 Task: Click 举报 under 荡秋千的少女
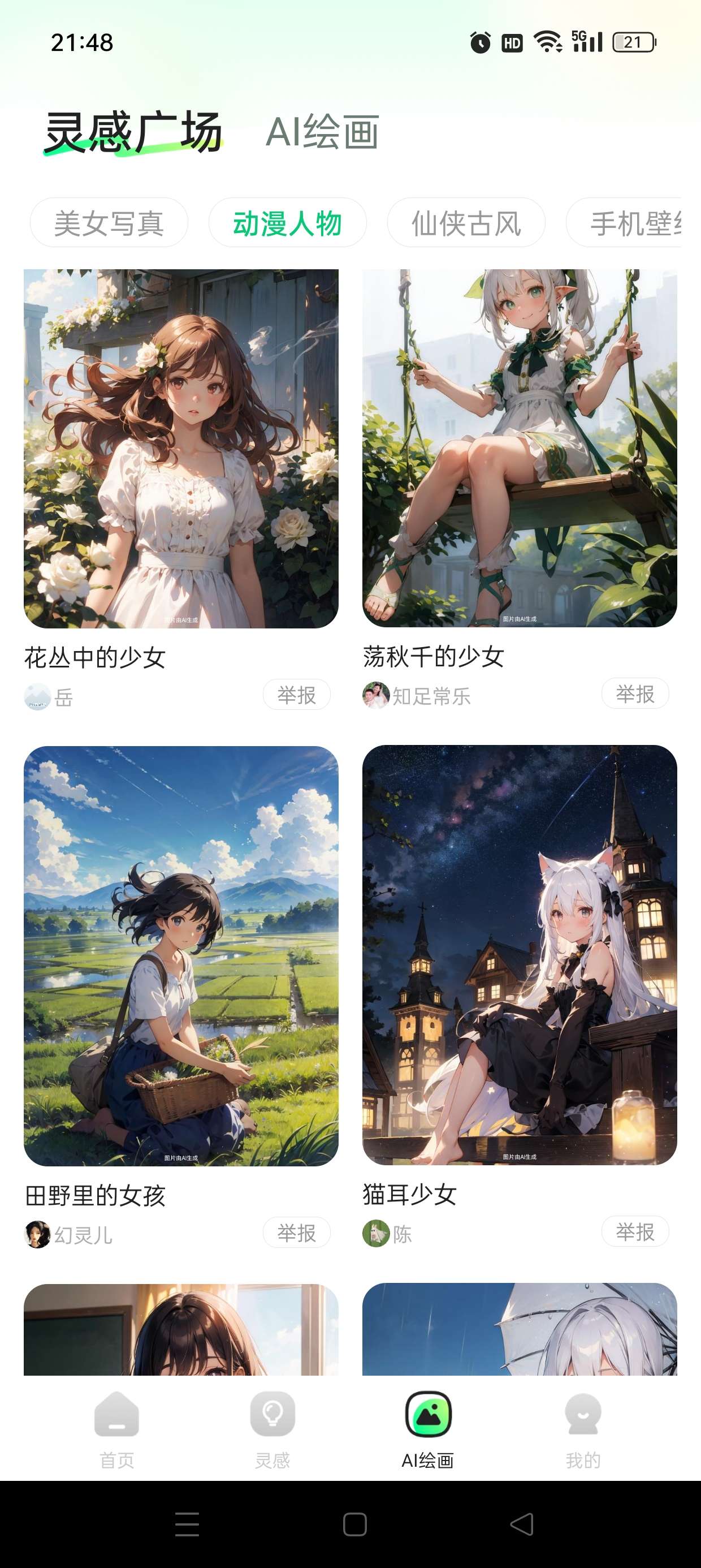[635, 694]
